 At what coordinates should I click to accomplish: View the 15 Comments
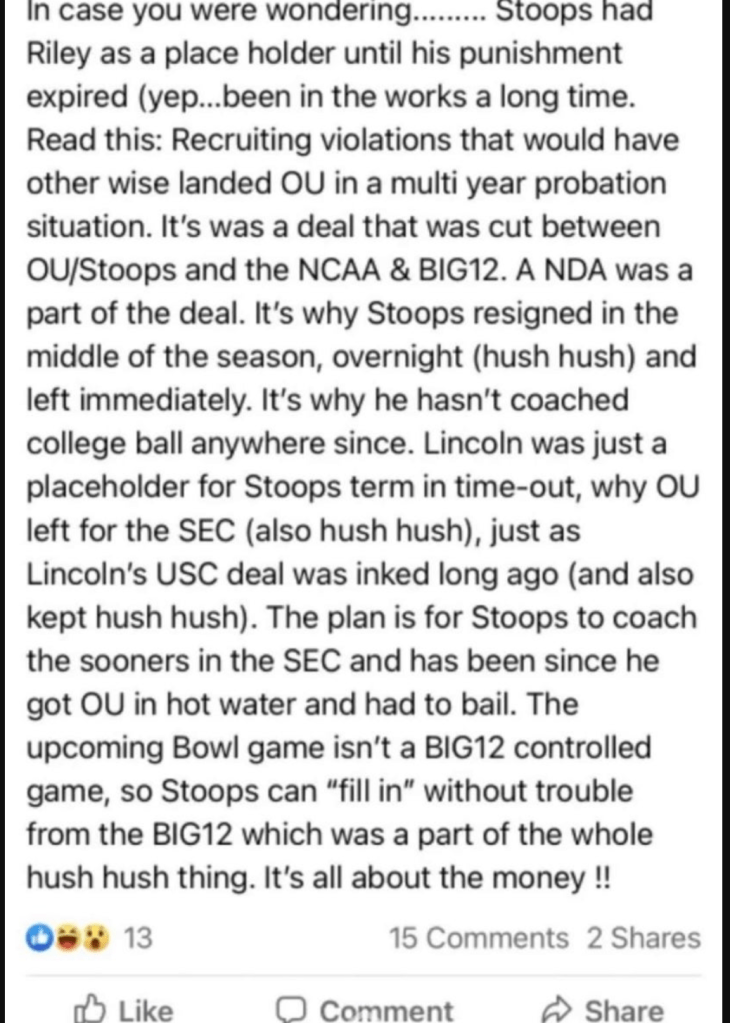pos(478,938)
